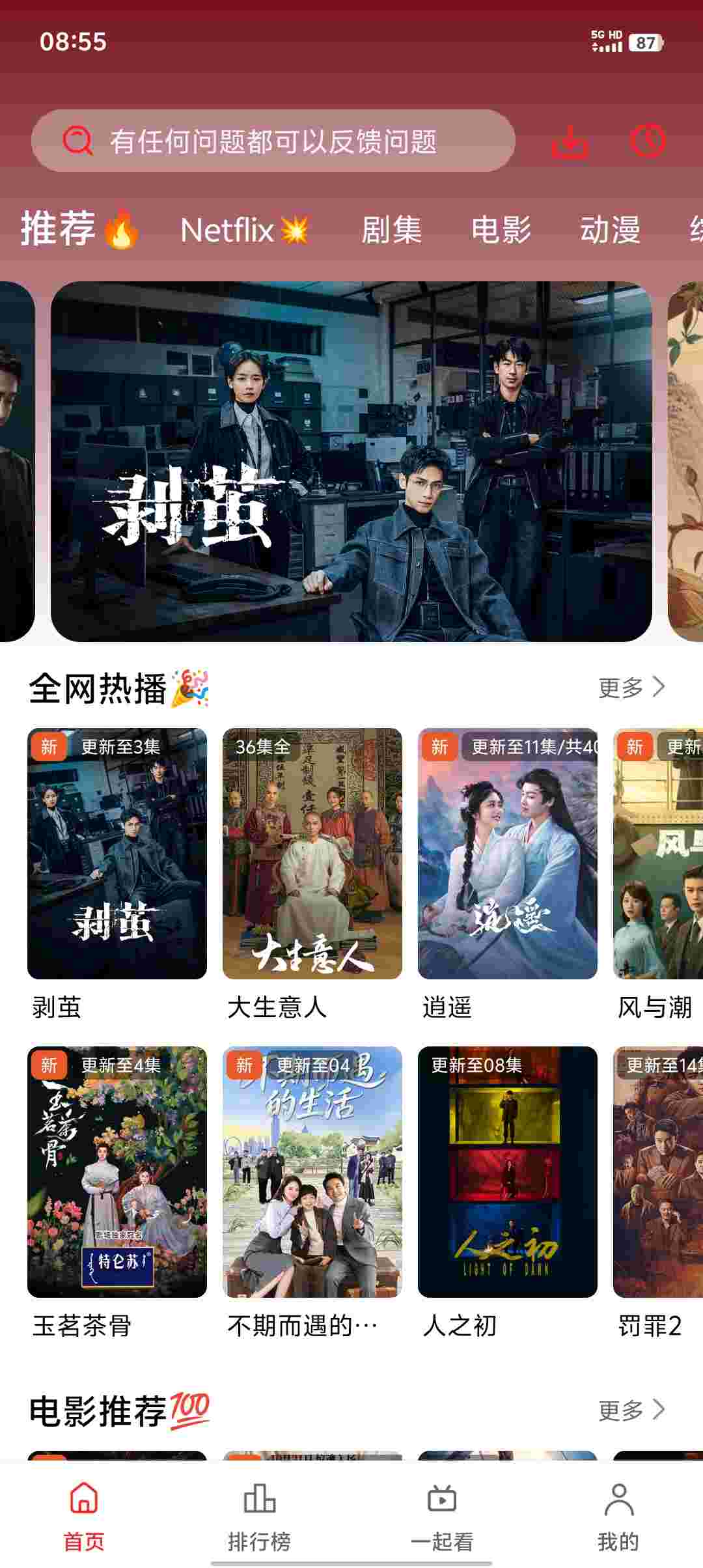Switch to the 动漫 tab
Viewport: 703px width, 1568px height.
pos(610,230)
